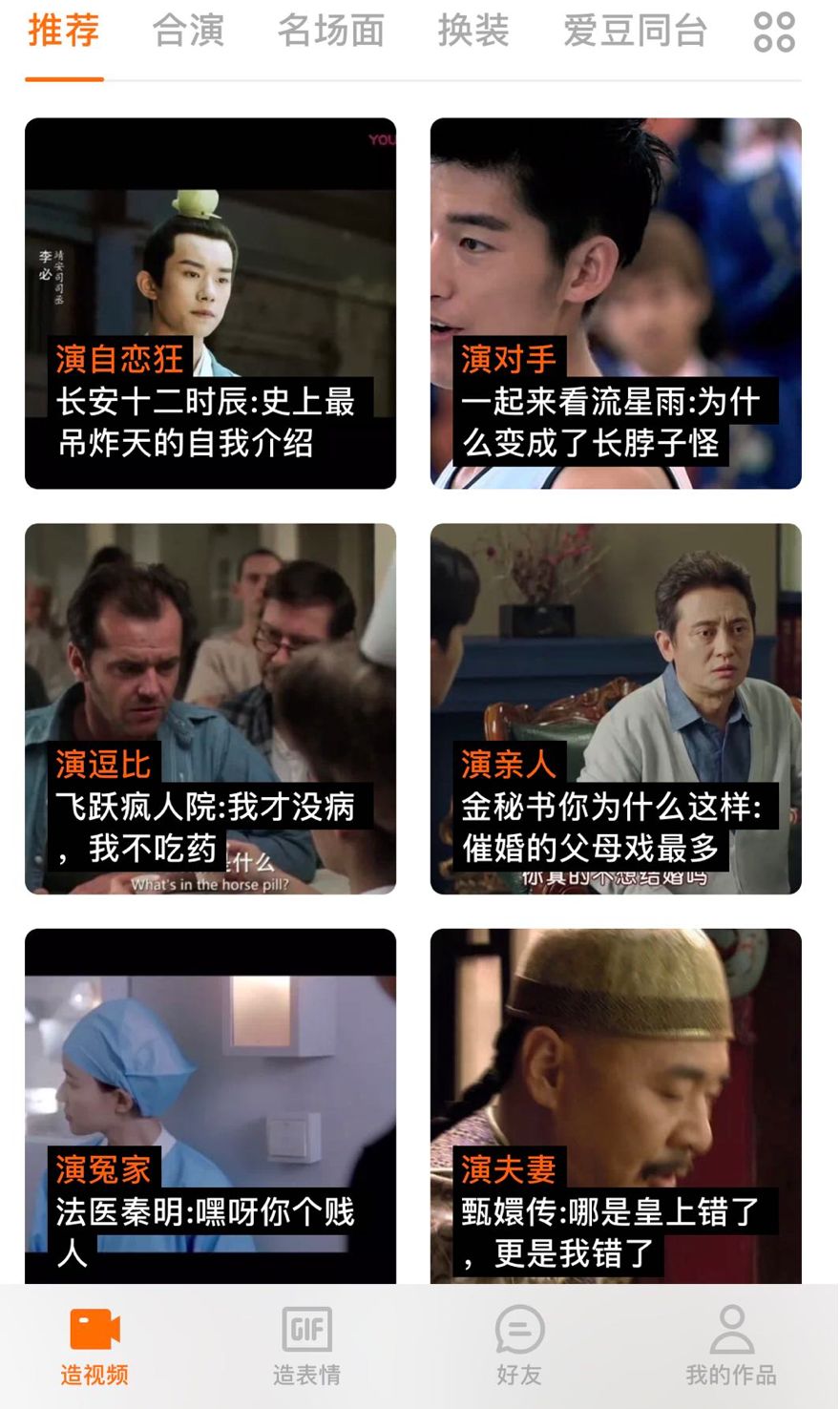Viewport: 840px width, 1409px height.
Task: Open the all-categories grid icon
Action: (x=774, y=32)
